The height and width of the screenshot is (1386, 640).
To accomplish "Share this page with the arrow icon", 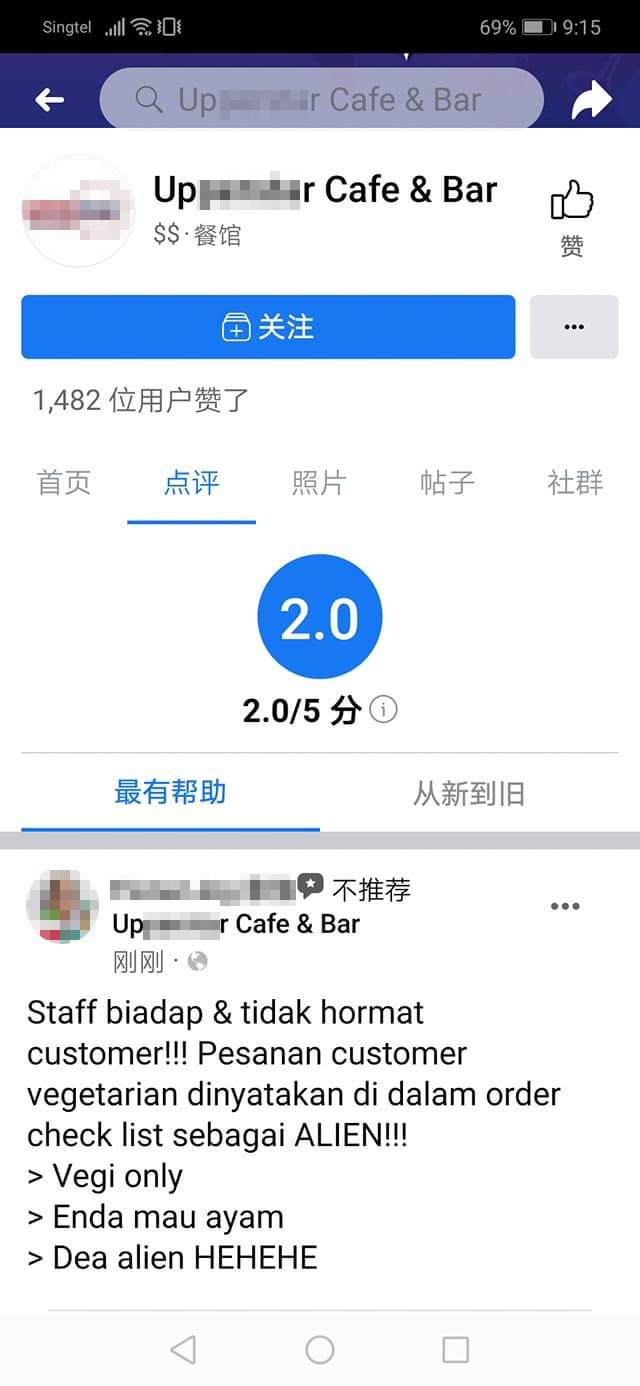I will coord(591,99).
